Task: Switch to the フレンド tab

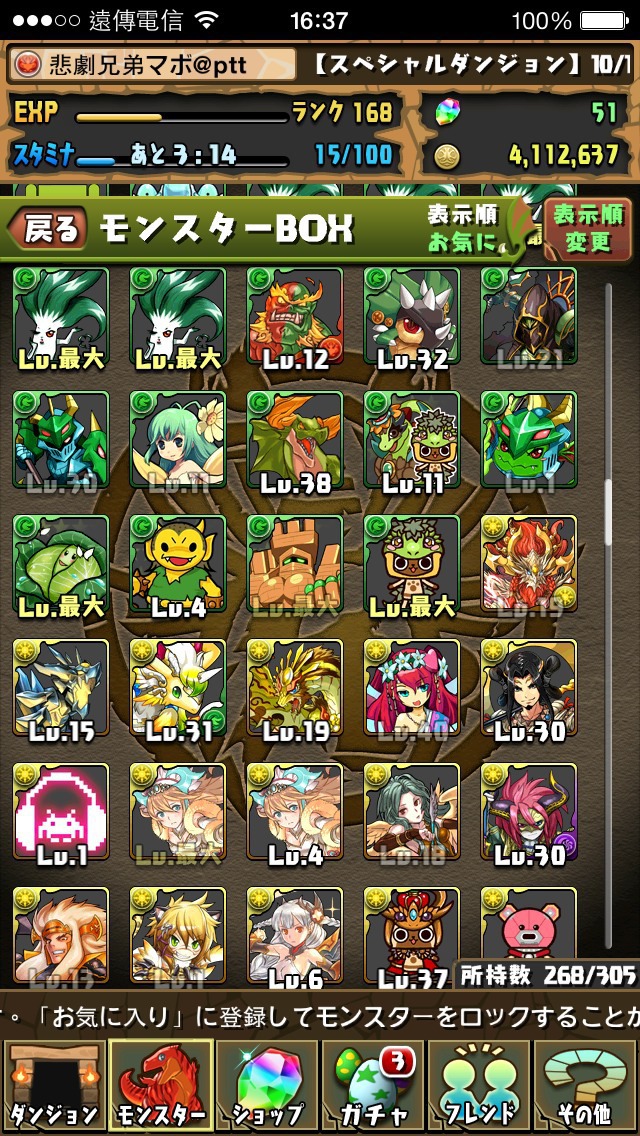Action: click(x=480, y=1087)
